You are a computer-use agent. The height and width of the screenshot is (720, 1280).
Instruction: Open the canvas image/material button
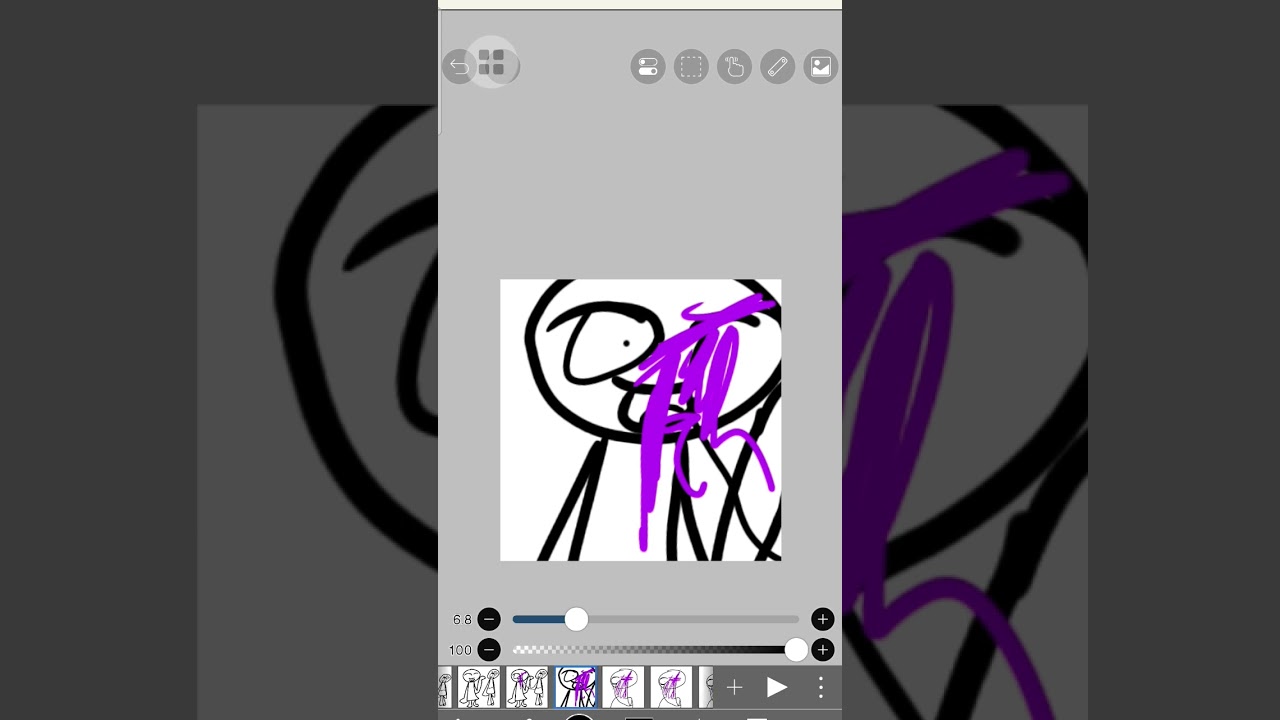[820, 67]
